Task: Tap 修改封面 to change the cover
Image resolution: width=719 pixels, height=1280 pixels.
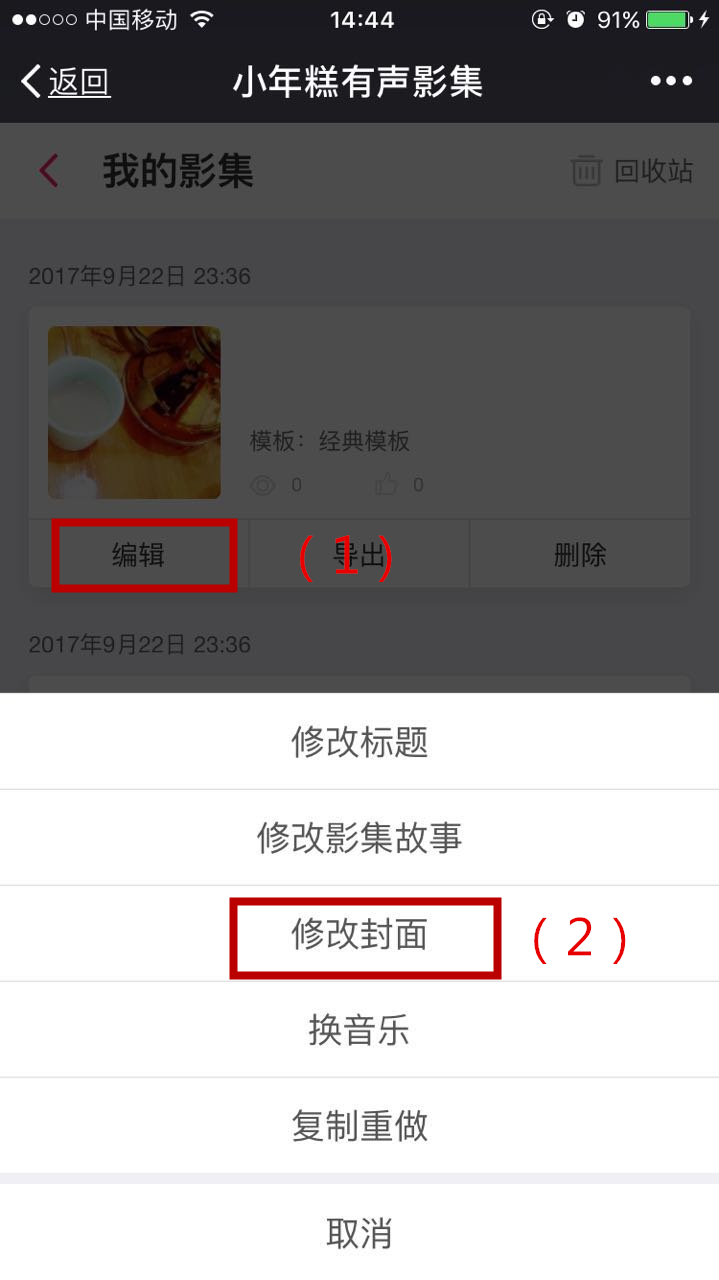Action: point(359,935)
